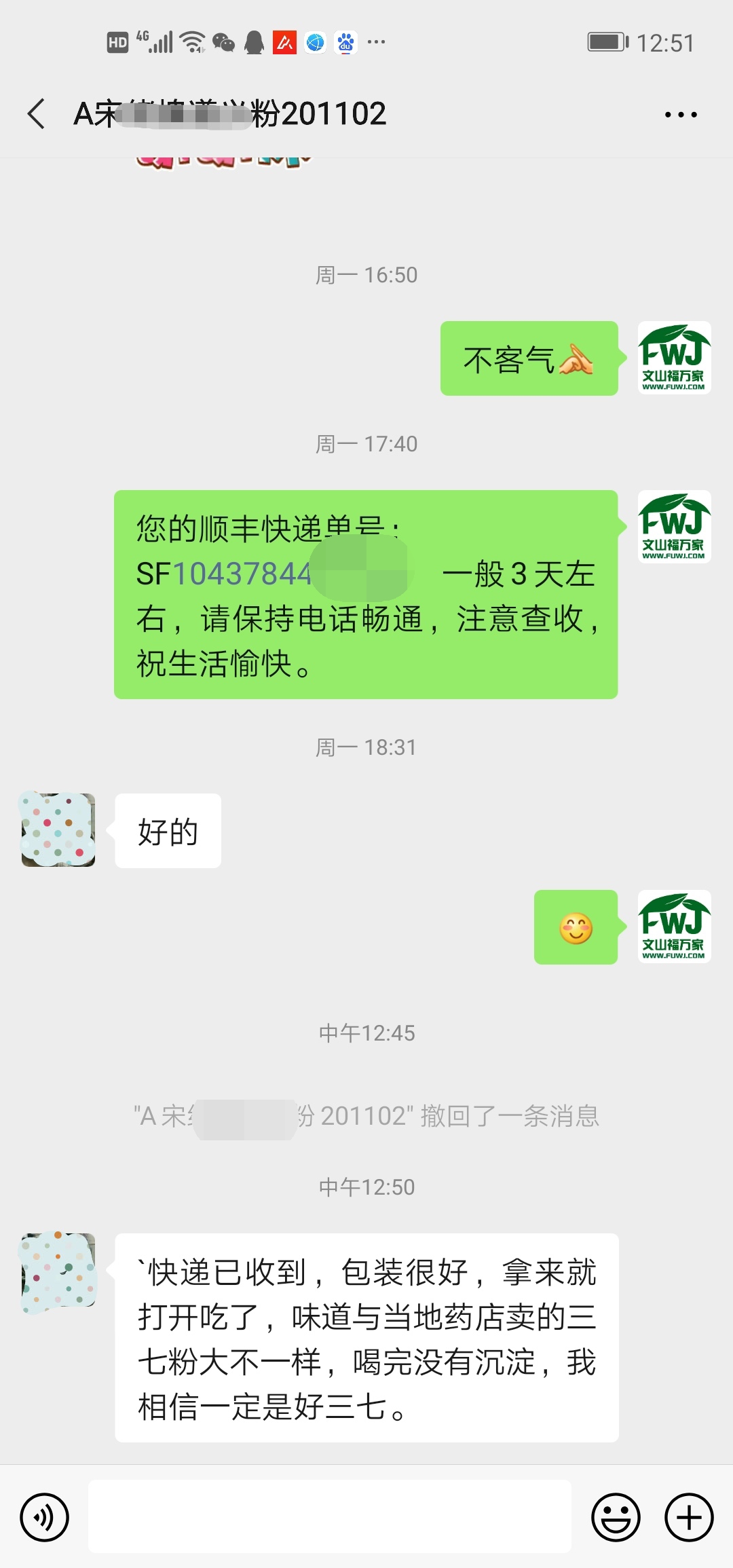Open contact avatar beside the 快递已收到 message
Image resolution: width=733 pixels, height=1568 pixels.
click(x=58, y=1271)
